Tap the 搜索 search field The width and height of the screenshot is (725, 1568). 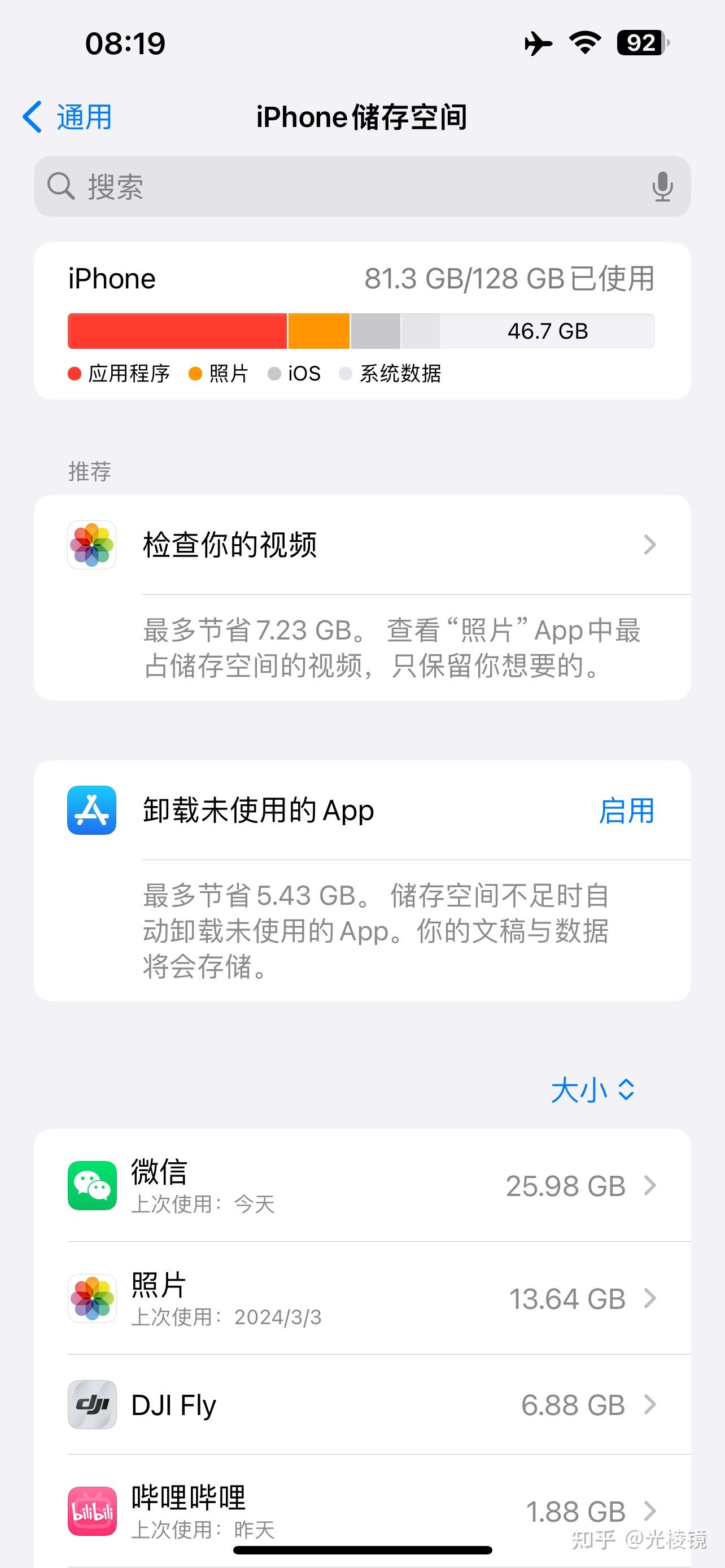pyautogui.click(x=362, y=186)
